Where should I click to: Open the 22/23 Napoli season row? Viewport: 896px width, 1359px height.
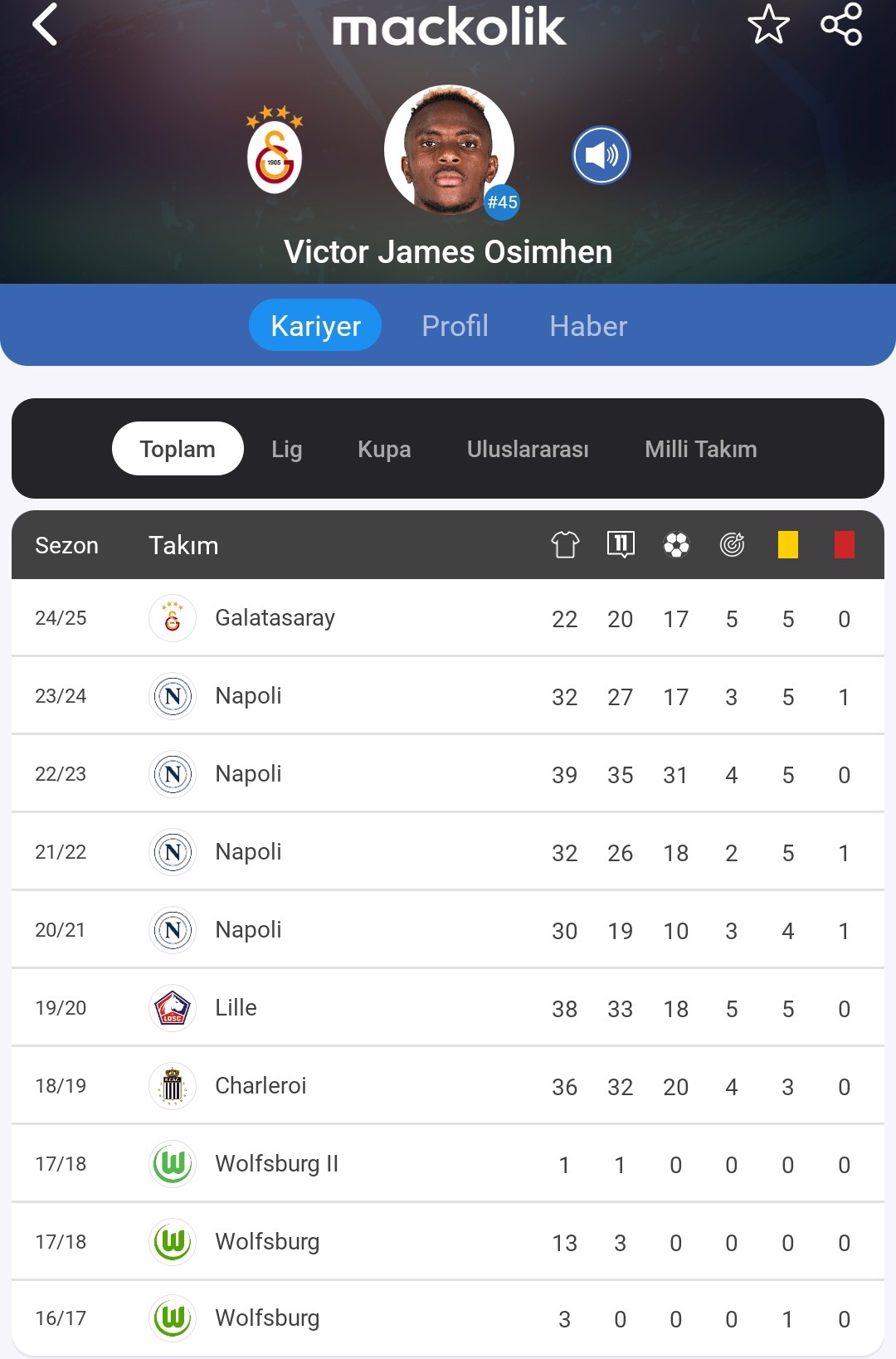448,774
